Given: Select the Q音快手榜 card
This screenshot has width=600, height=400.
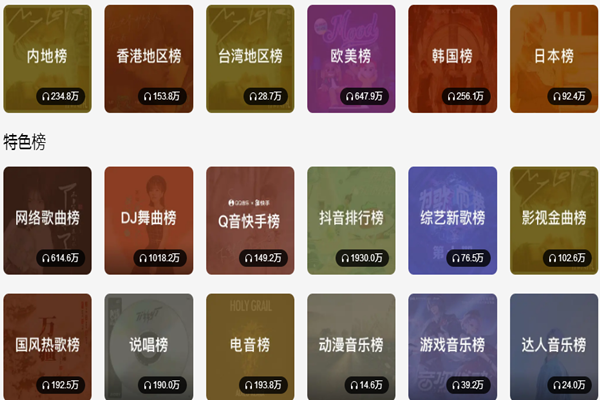Looking at the screenshot, I should [250, 219].
